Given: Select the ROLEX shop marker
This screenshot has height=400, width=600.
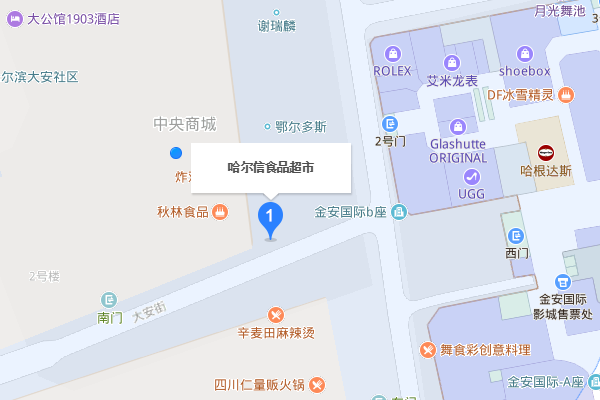Looking at the screenshot, I should (393, 53).
